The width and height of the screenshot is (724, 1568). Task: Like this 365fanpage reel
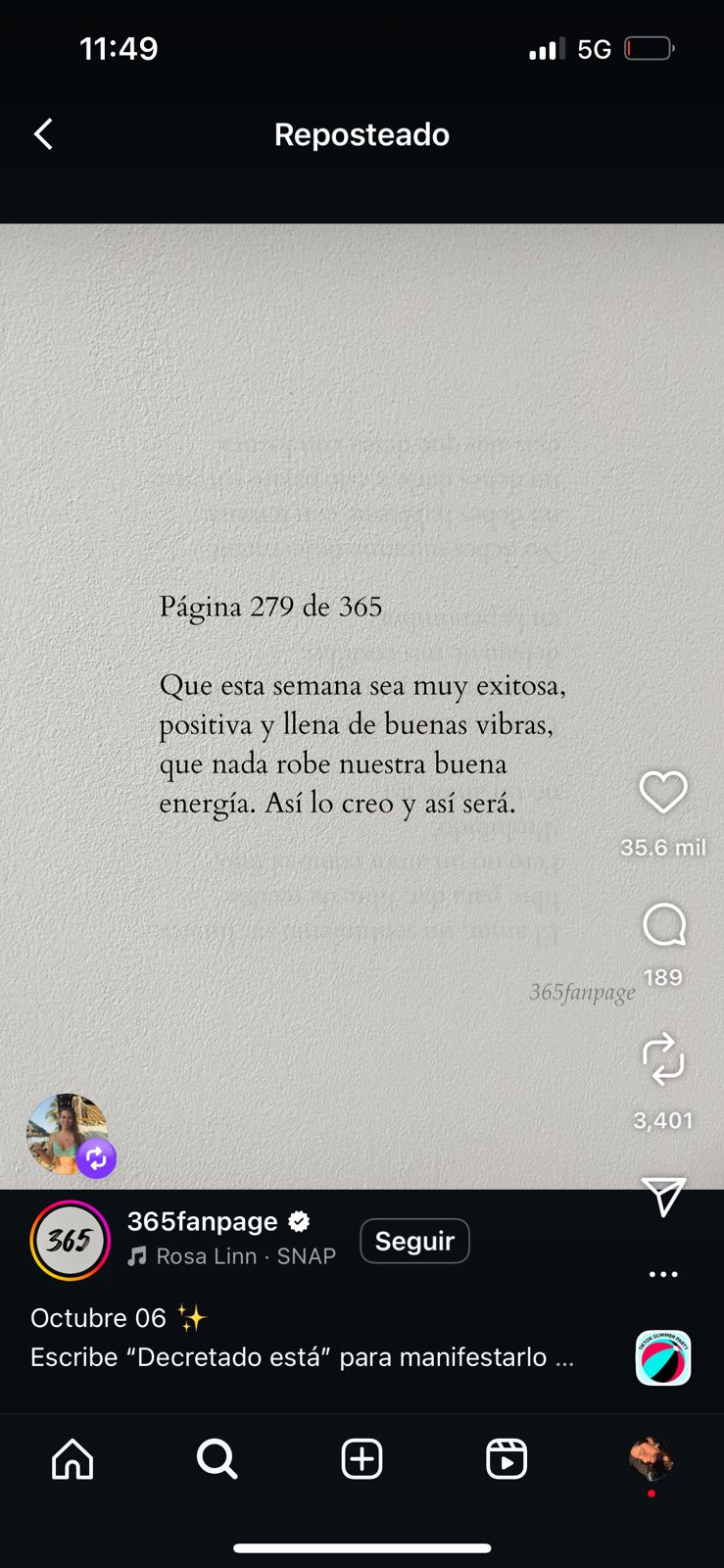(663, 793)
